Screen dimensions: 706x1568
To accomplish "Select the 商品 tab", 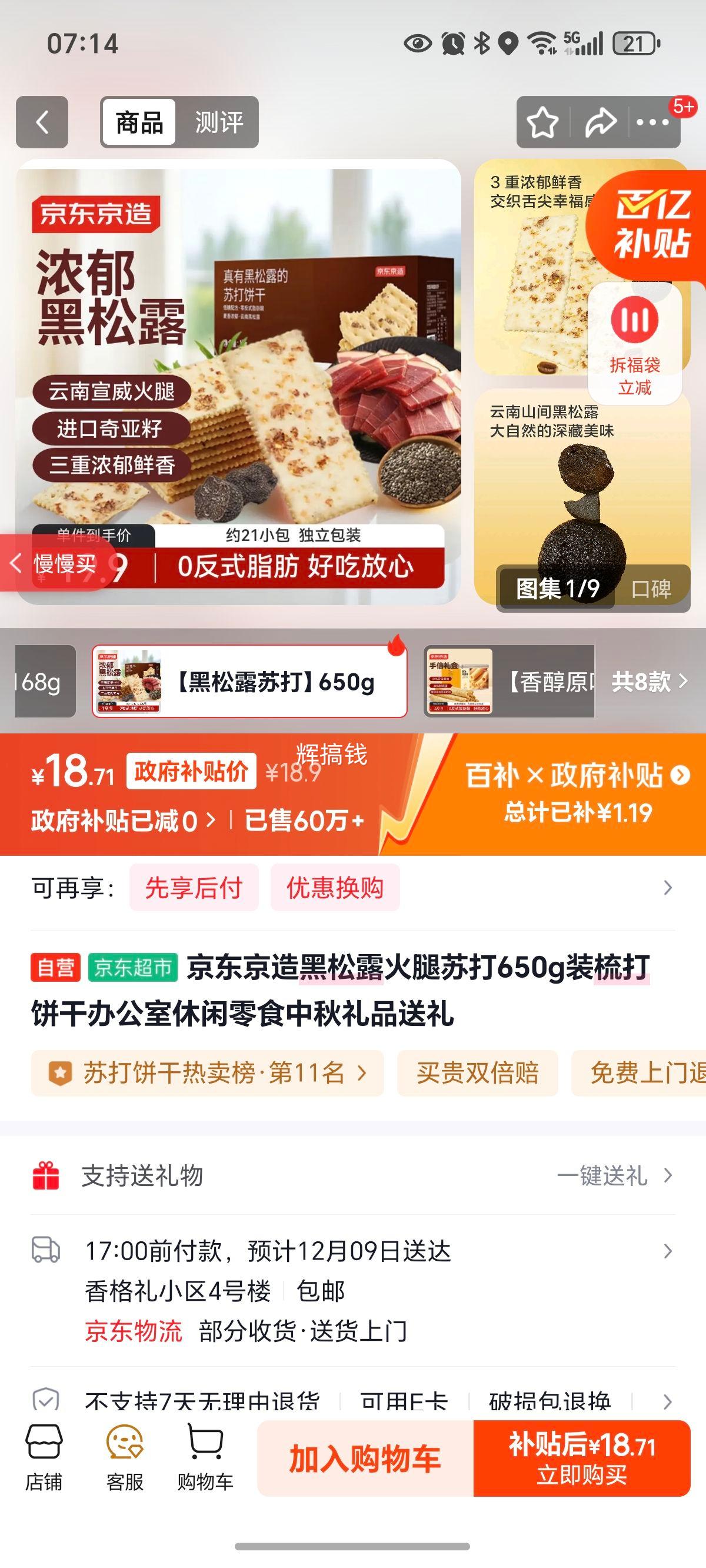I will pos(138,122).
